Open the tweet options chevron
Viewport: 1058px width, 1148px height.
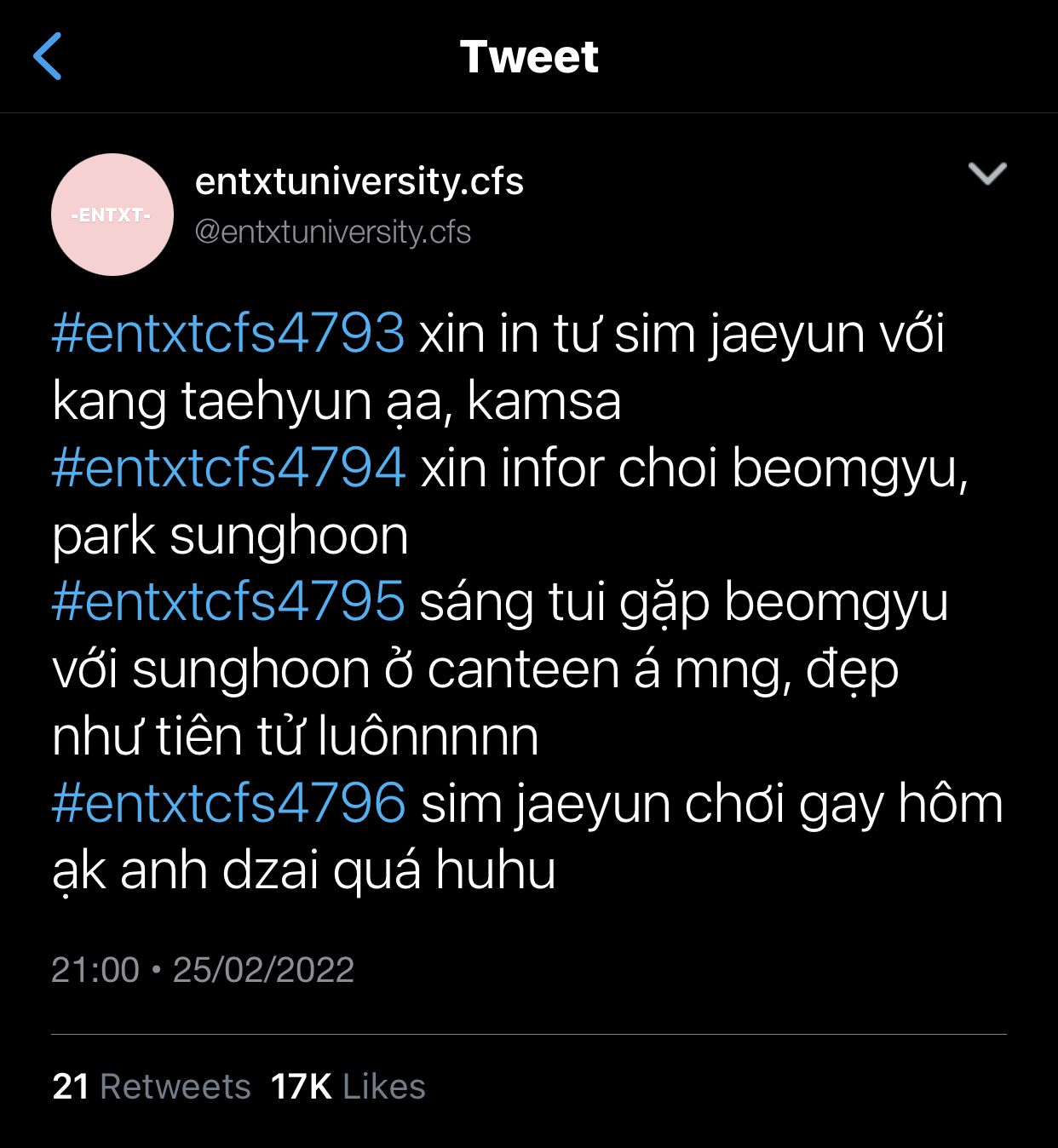click(x=987, y=173)
